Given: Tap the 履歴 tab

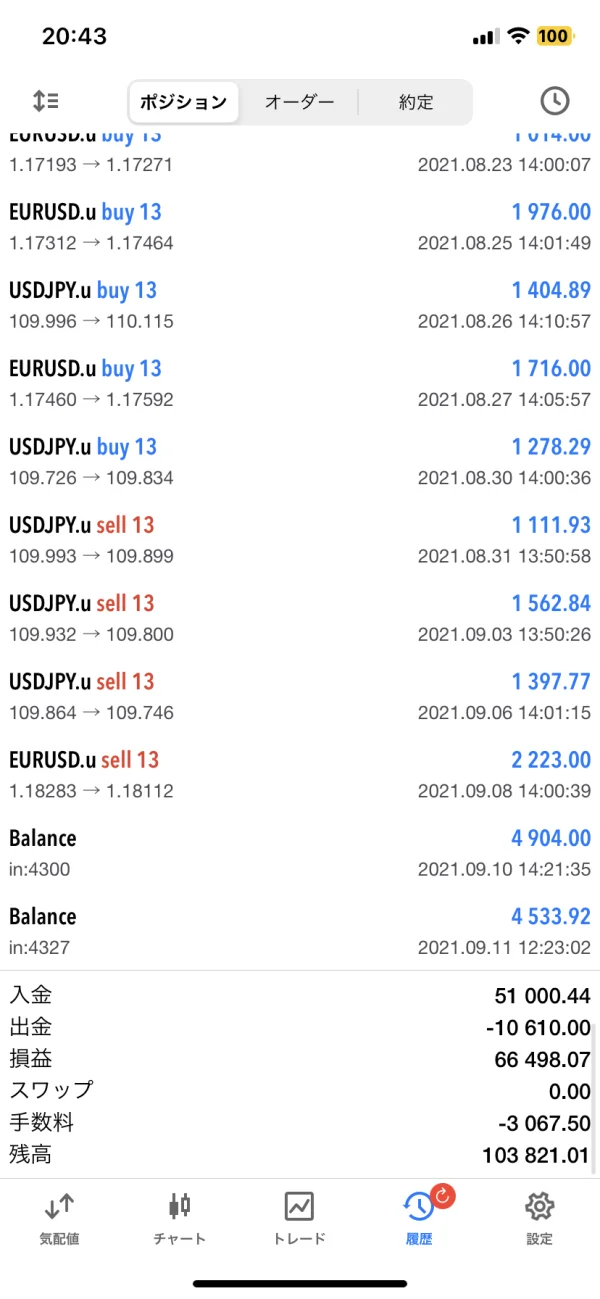Looking at the screenshot, I should [x=419, y=1218].
